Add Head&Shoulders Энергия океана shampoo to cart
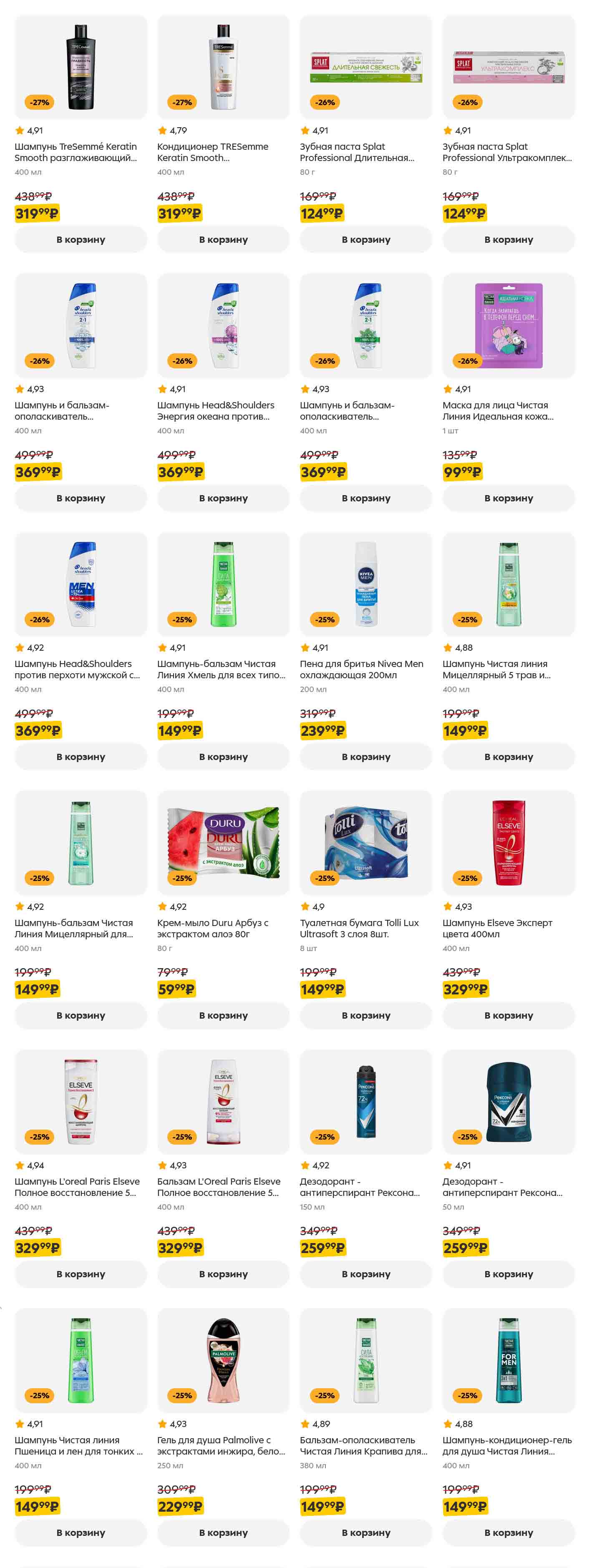The height and width of the screenshot is (1568, 602). [223, 498]
